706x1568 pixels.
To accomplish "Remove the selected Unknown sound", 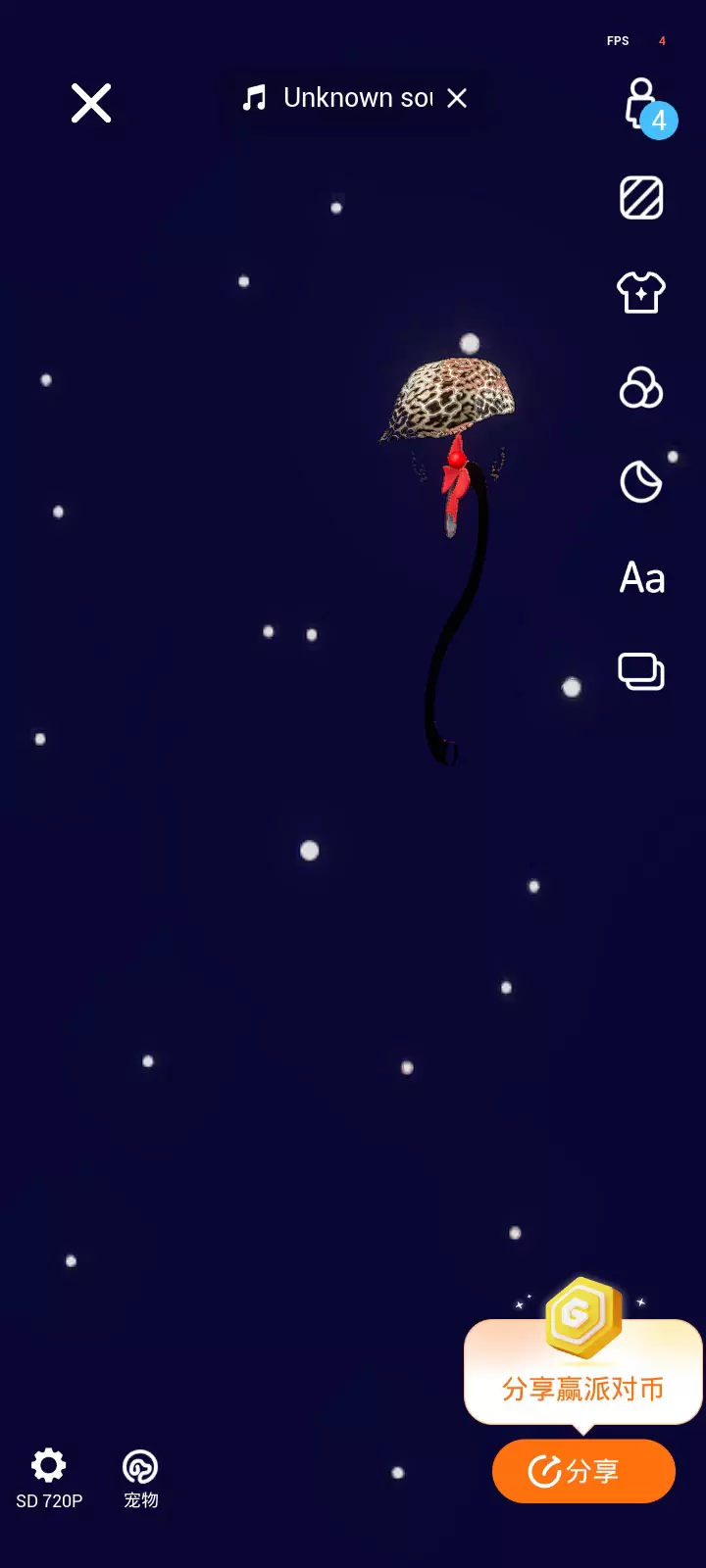I will coord(457,98).
